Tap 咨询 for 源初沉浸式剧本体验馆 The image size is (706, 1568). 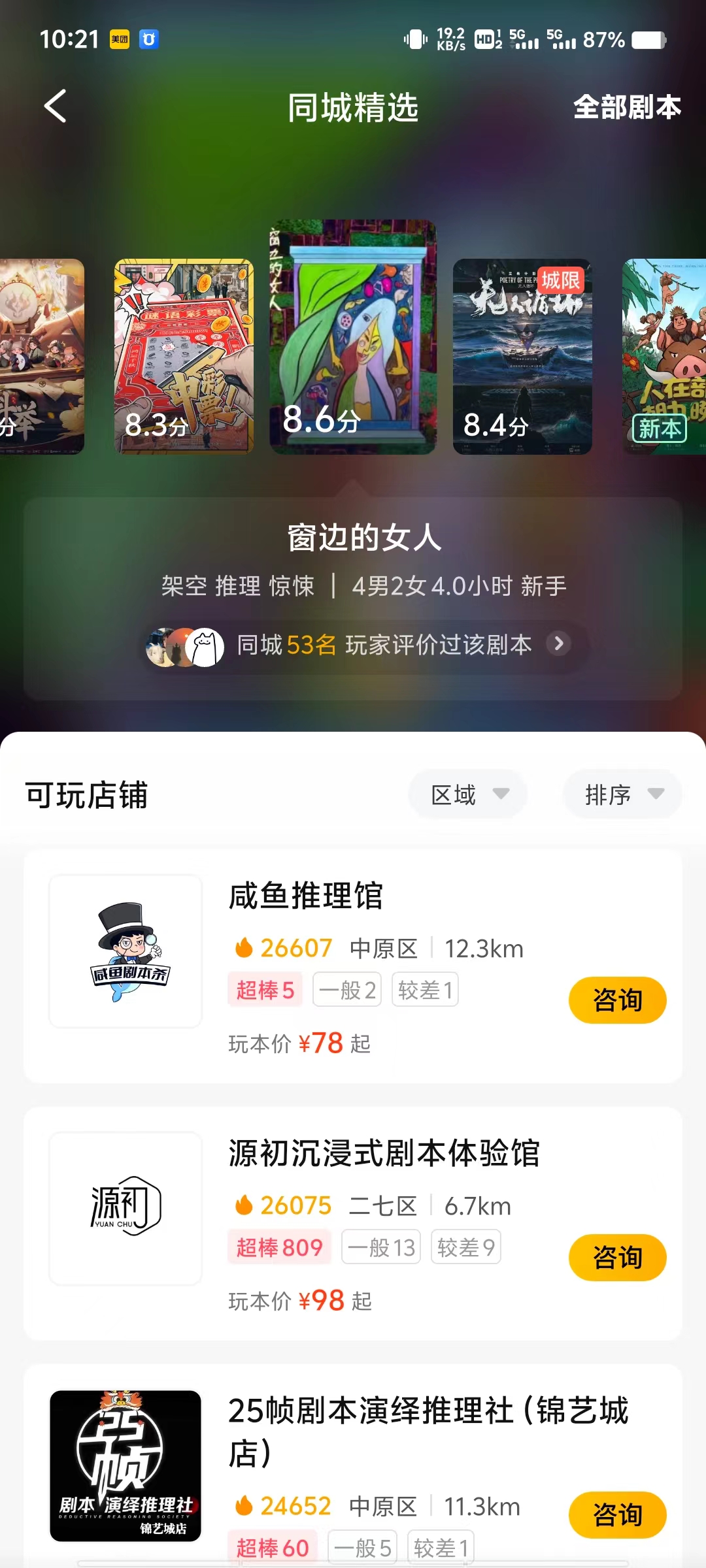tap(617, 1257)
